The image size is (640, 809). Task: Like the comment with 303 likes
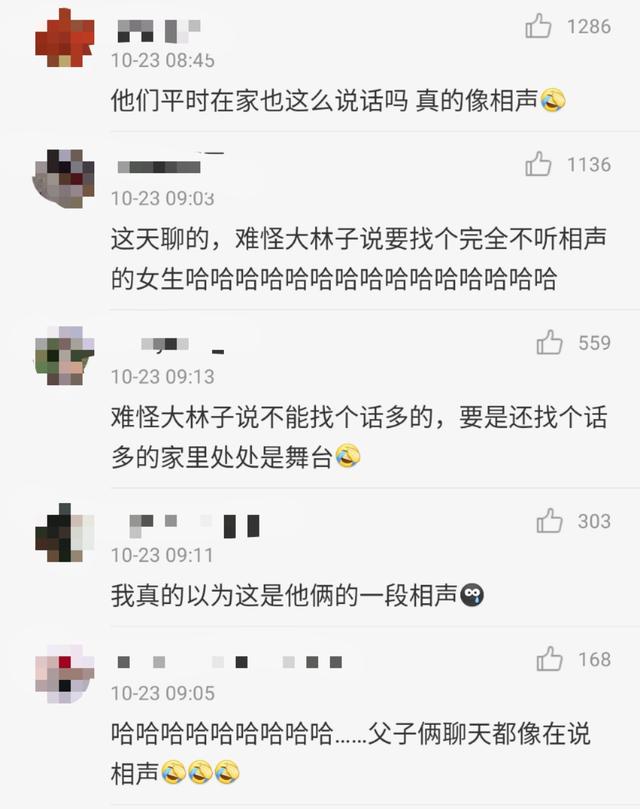(550, 521)
